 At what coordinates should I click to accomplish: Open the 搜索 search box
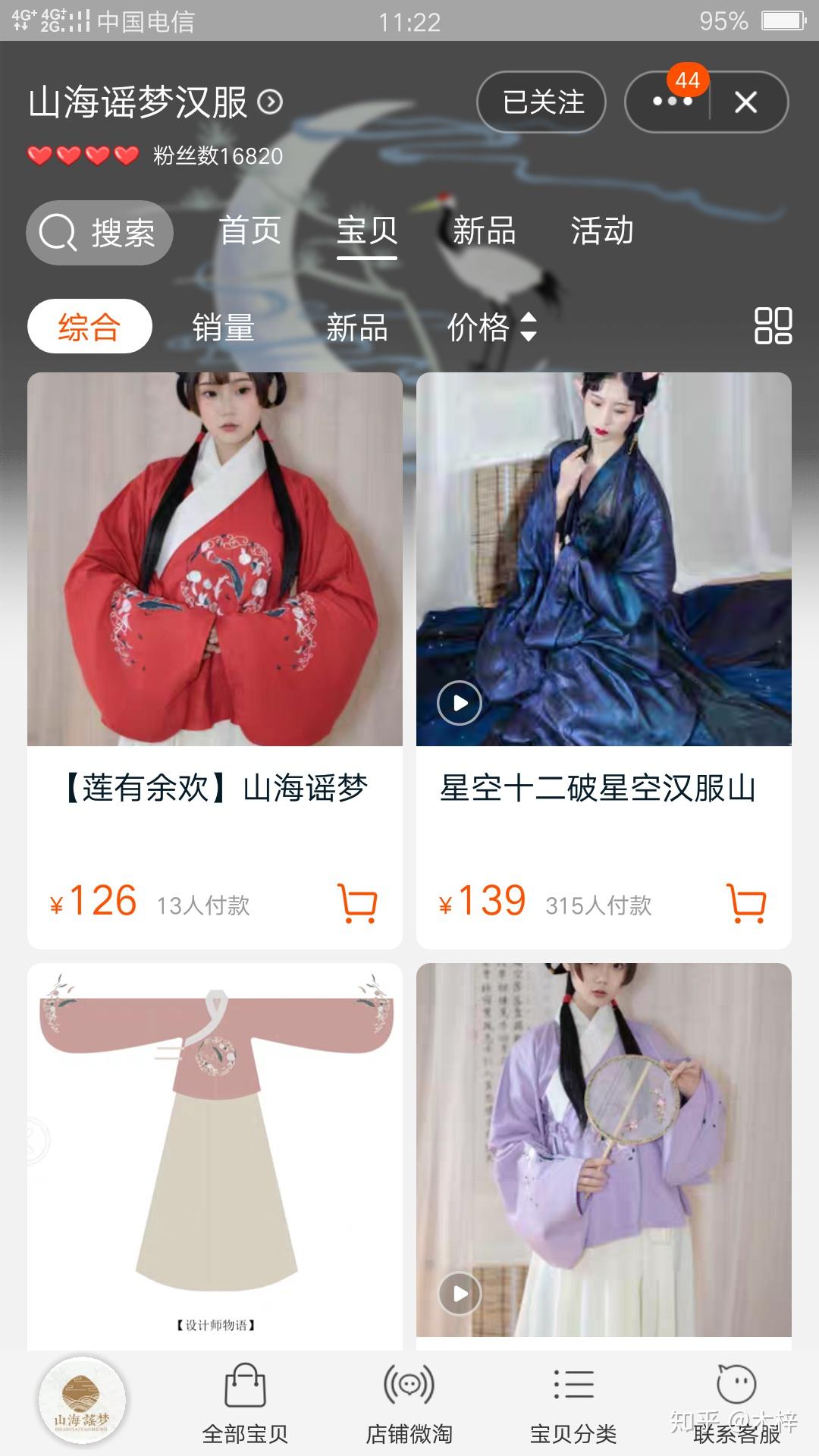99,232
